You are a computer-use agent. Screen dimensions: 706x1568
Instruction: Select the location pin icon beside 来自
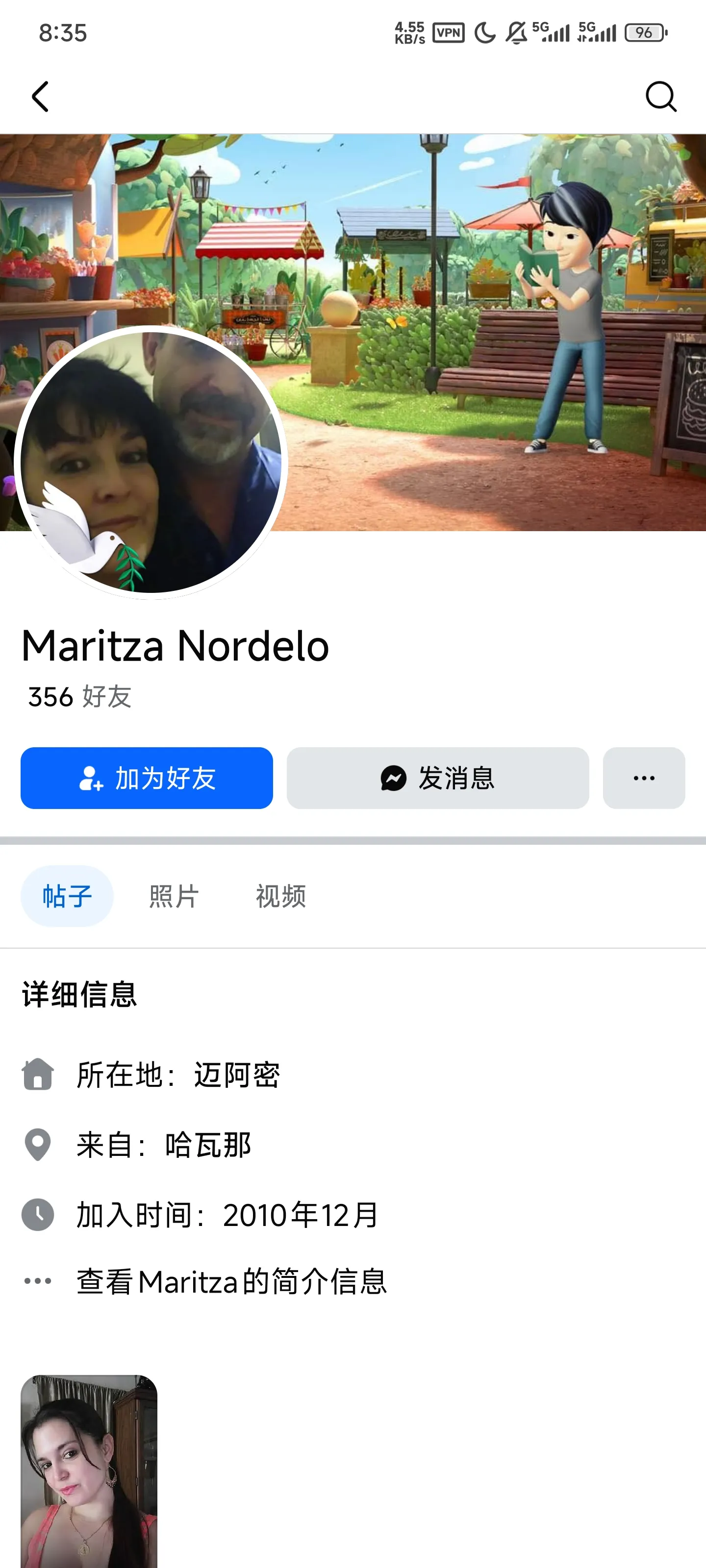pos(37,1145)
